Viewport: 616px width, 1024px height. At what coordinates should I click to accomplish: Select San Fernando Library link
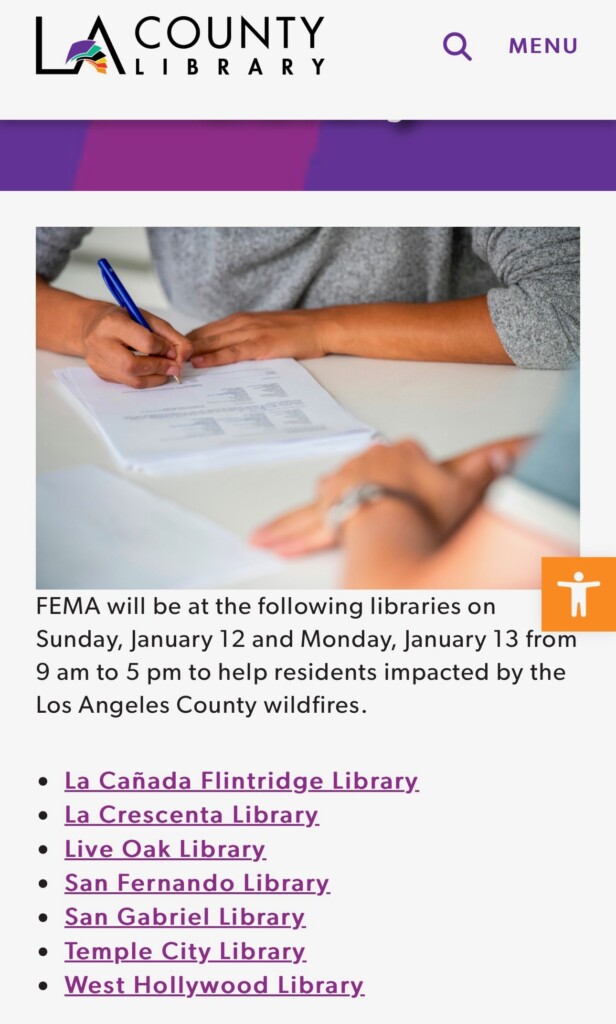click(197, 883)
